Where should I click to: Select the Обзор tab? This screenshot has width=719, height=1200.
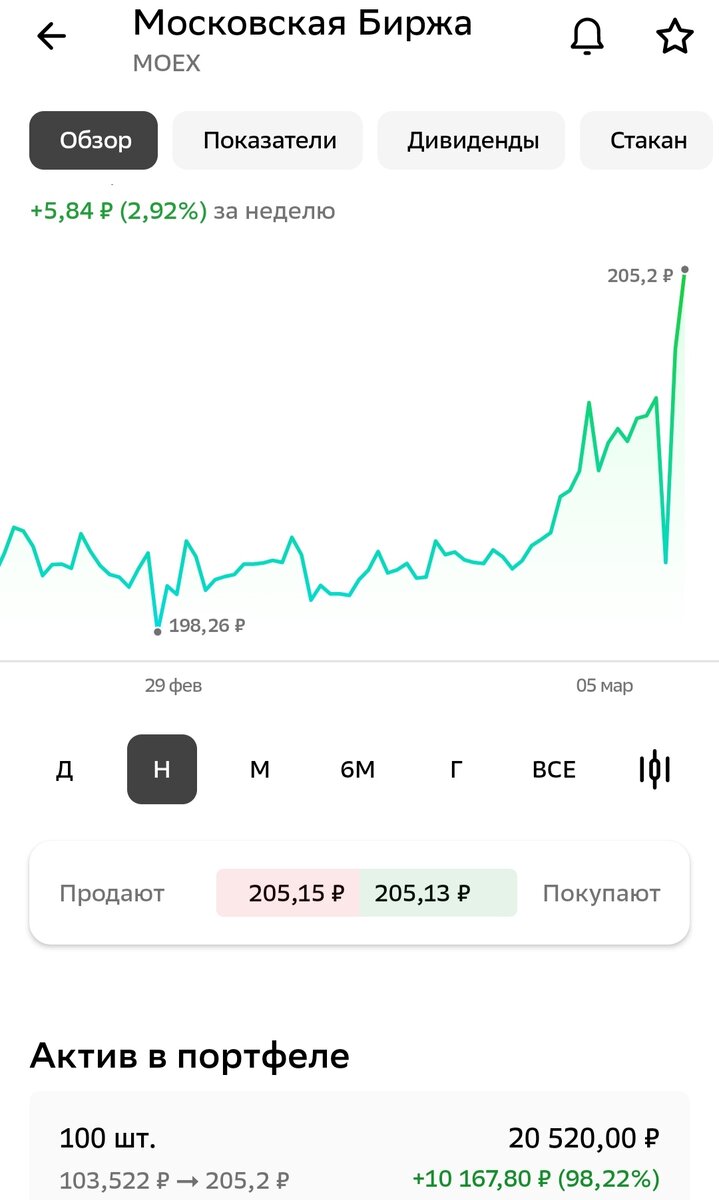(94, 141)
